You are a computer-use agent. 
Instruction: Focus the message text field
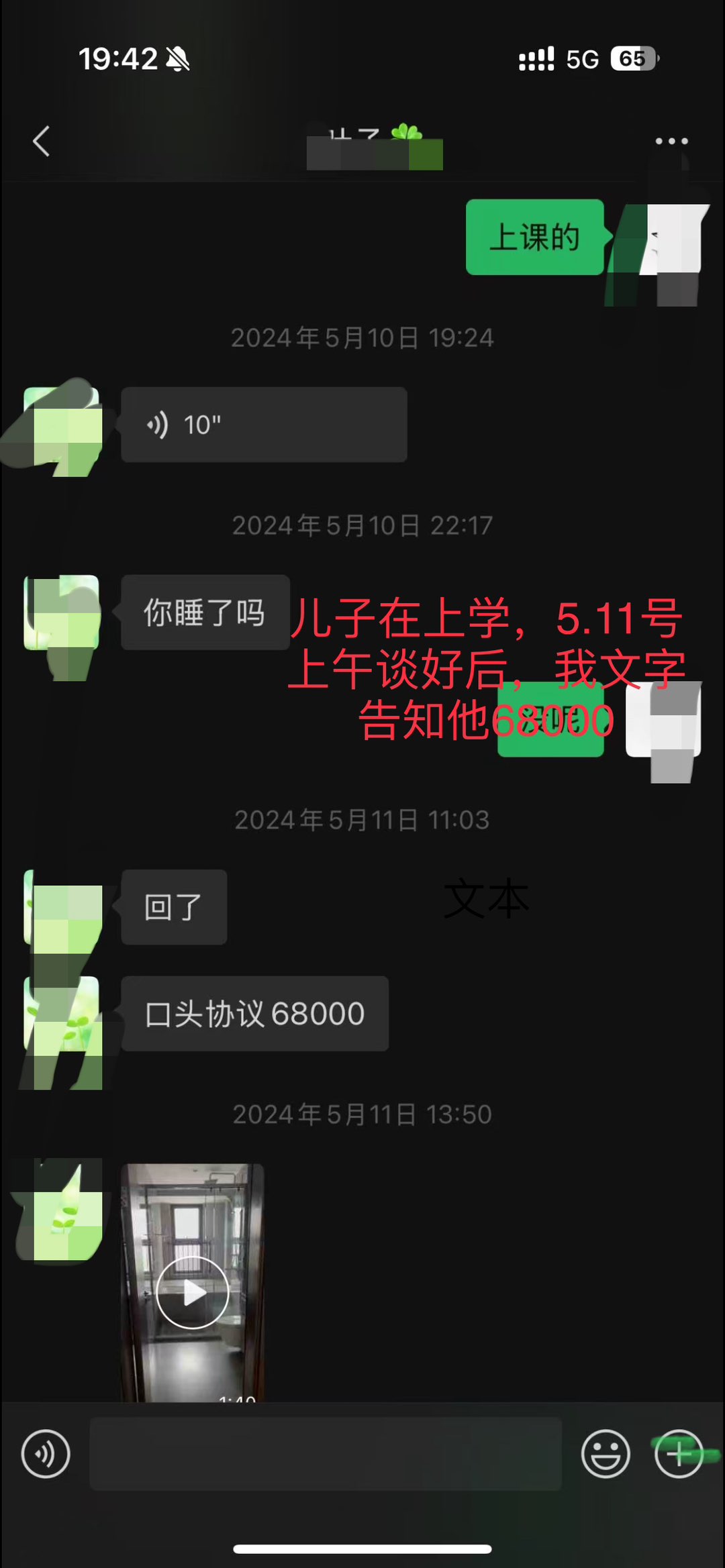325,1454
